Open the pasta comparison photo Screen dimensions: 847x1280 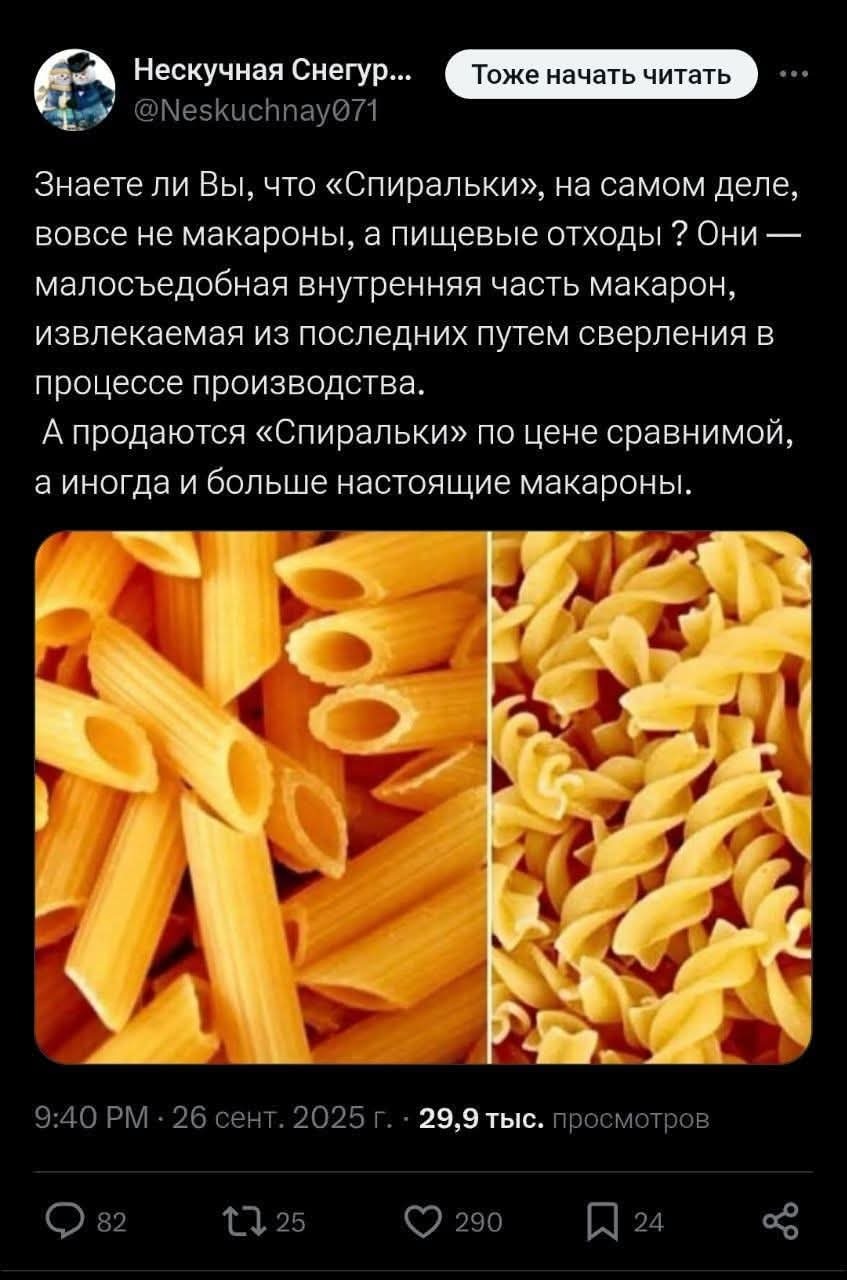click(423, 797)
